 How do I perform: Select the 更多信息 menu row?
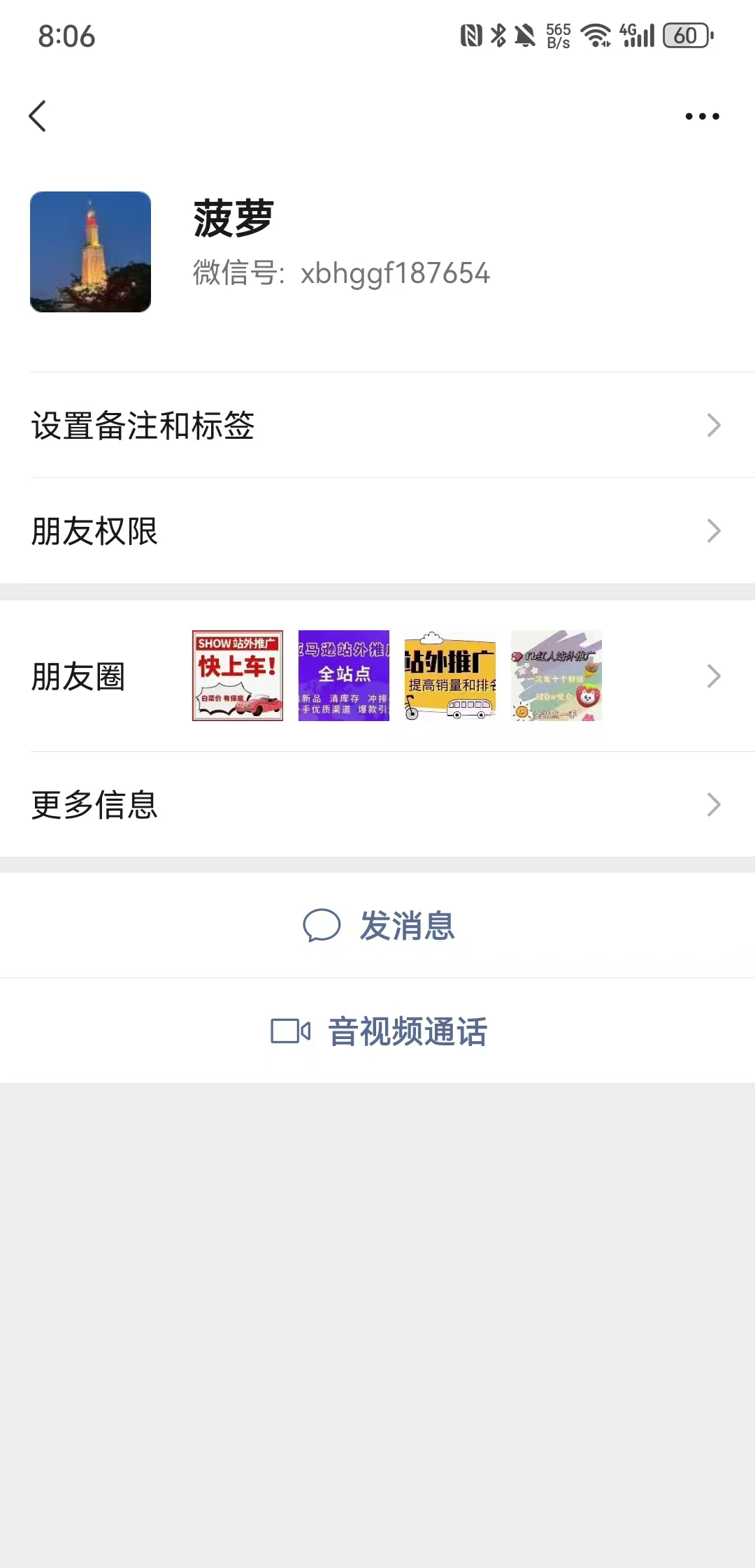[x=94, y=805]
